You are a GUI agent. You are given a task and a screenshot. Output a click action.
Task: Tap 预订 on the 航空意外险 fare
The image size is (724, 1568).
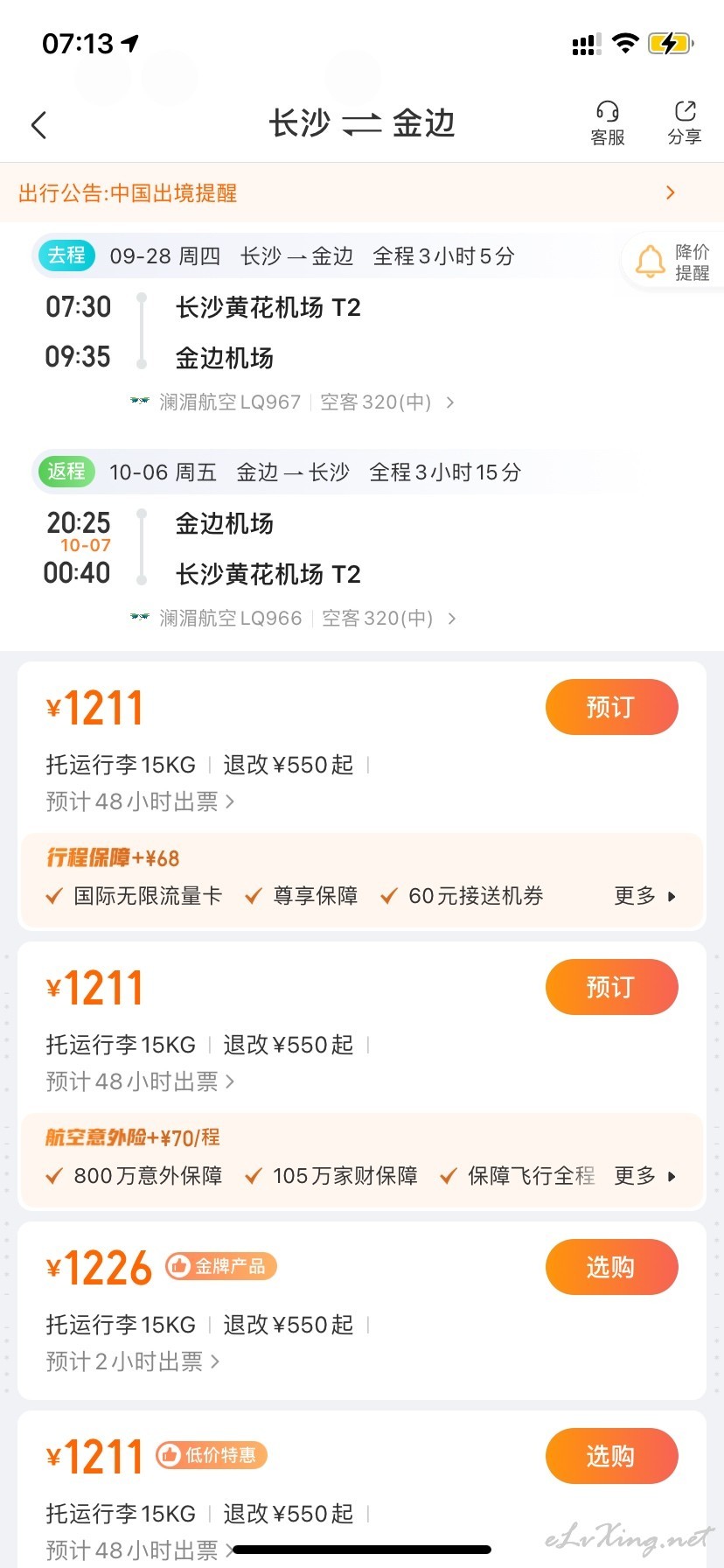pyautogui.click(x=612, y=987)
